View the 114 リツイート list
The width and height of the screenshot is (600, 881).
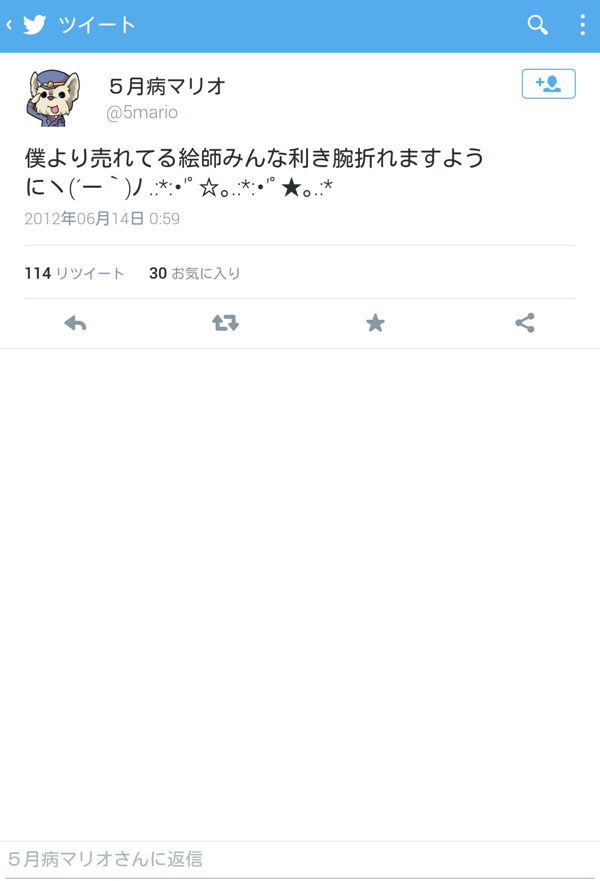point(75,273)
